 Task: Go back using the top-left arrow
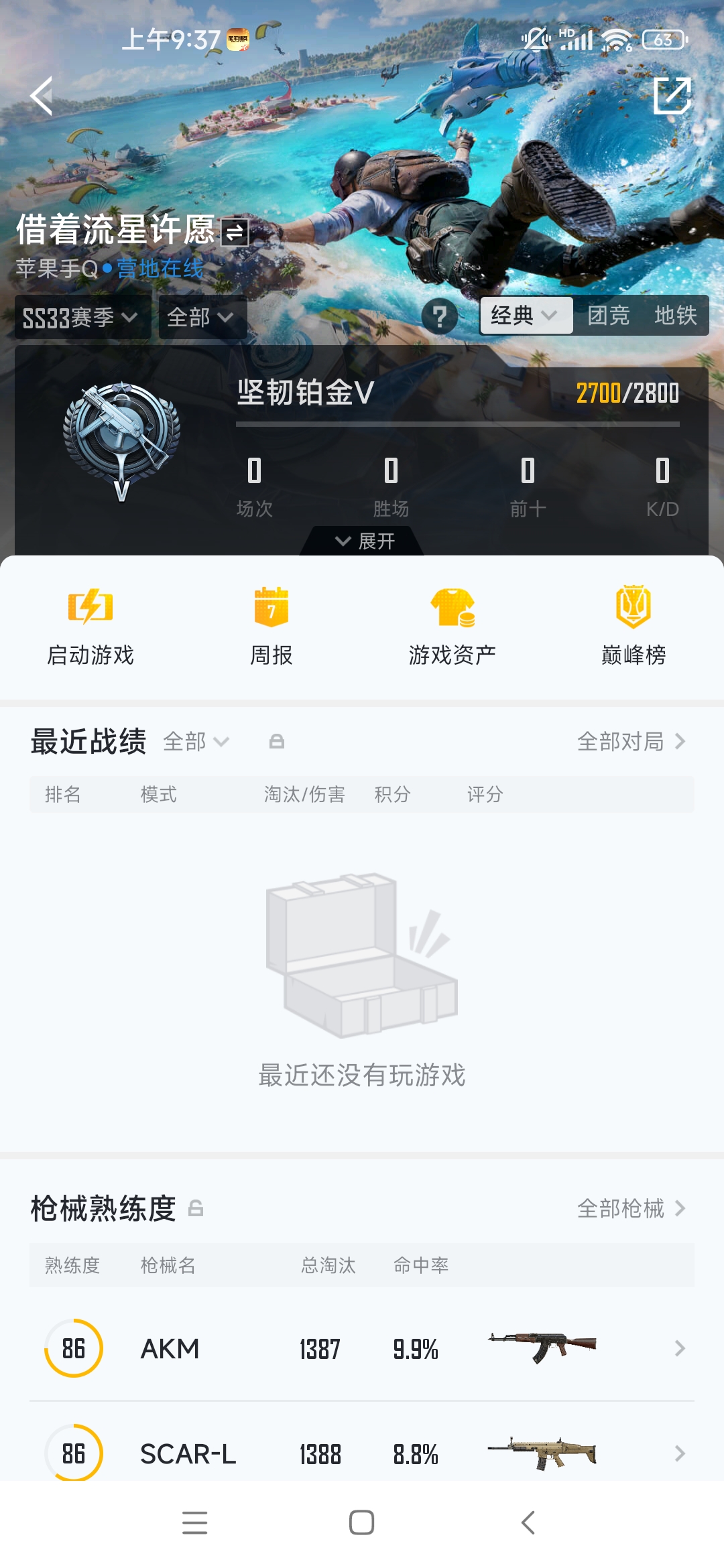coord(42,96)
